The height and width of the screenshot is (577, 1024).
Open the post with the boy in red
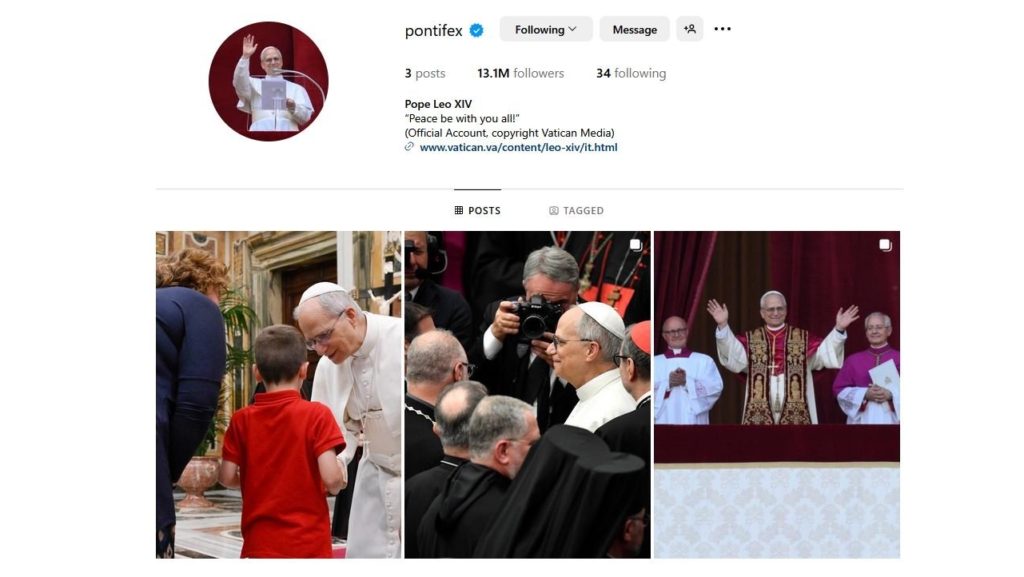pos(278,394)
